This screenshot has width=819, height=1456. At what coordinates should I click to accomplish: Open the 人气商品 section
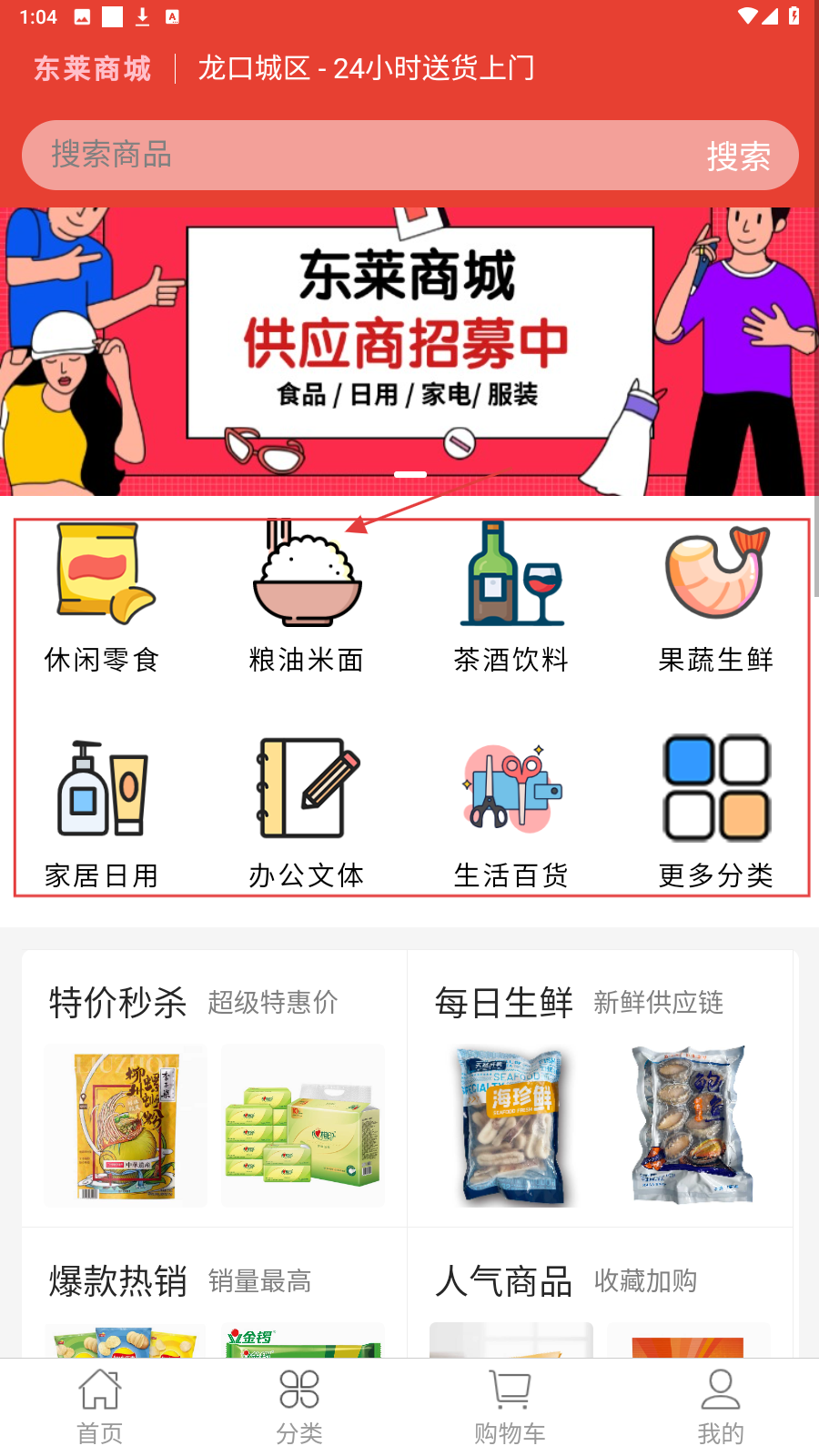coord(504,1281)
